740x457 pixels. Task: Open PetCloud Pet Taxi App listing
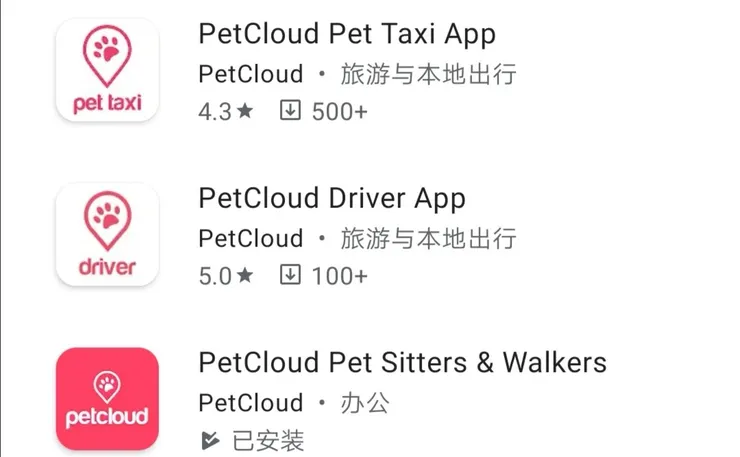pyautogui.click(x=347, y=35)
